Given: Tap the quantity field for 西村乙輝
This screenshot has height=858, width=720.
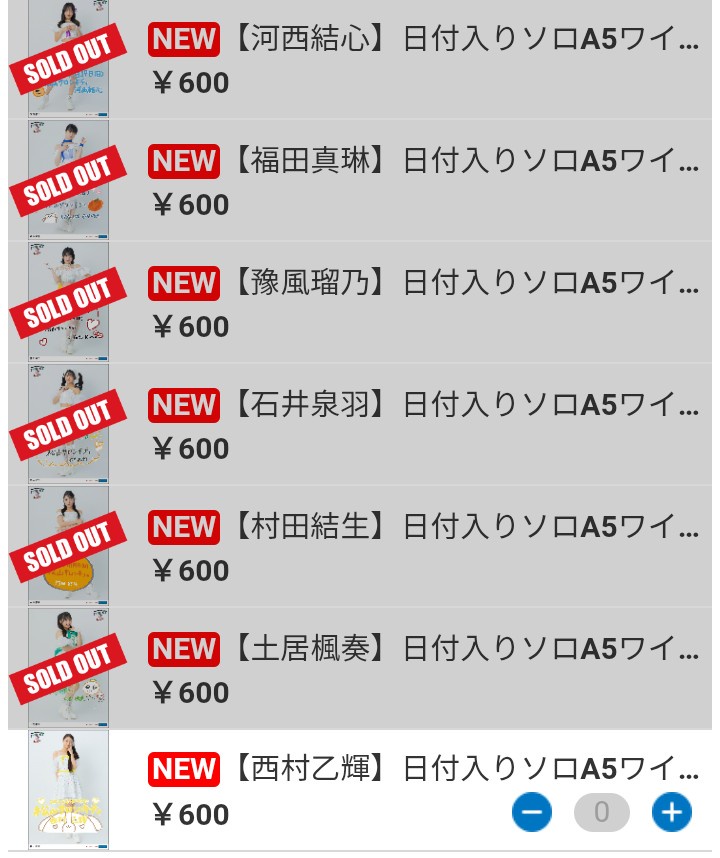Looking at the screenshot, I should pyautogui.click(x=601, y=812).
